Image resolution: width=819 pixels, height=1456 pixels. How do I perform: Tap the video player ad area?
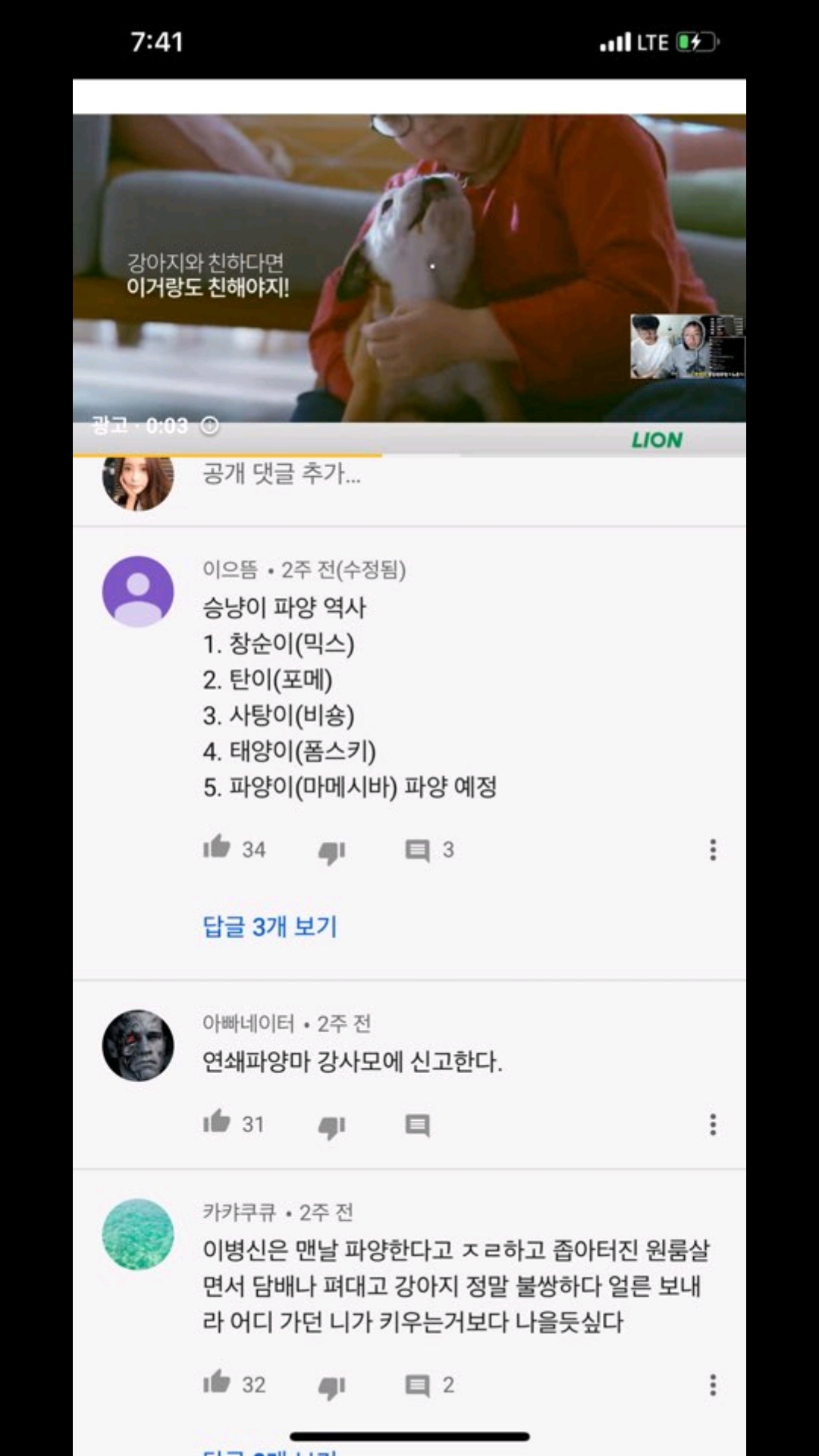pyautogui.click(x=409, y=265)
